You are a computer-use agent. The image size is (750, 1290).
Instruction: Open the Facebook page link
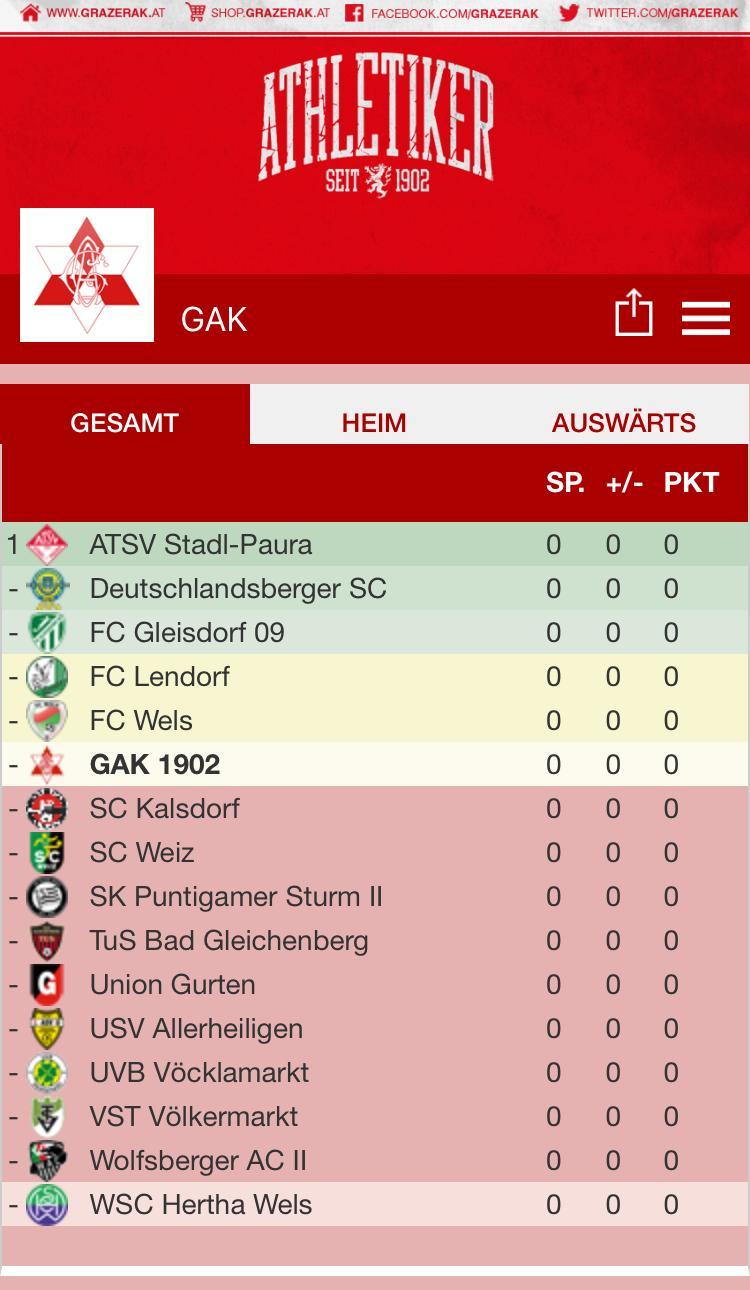click(442, 13)
